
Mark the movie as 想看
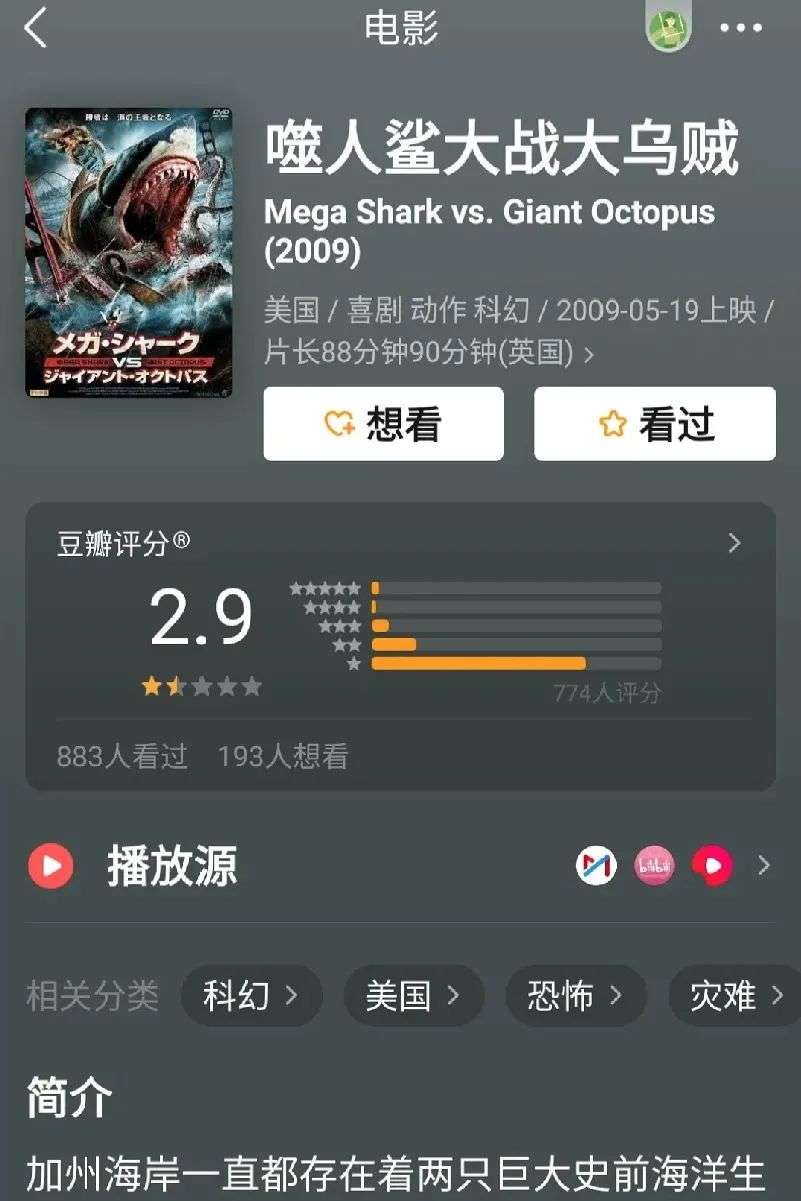(383, 424)
